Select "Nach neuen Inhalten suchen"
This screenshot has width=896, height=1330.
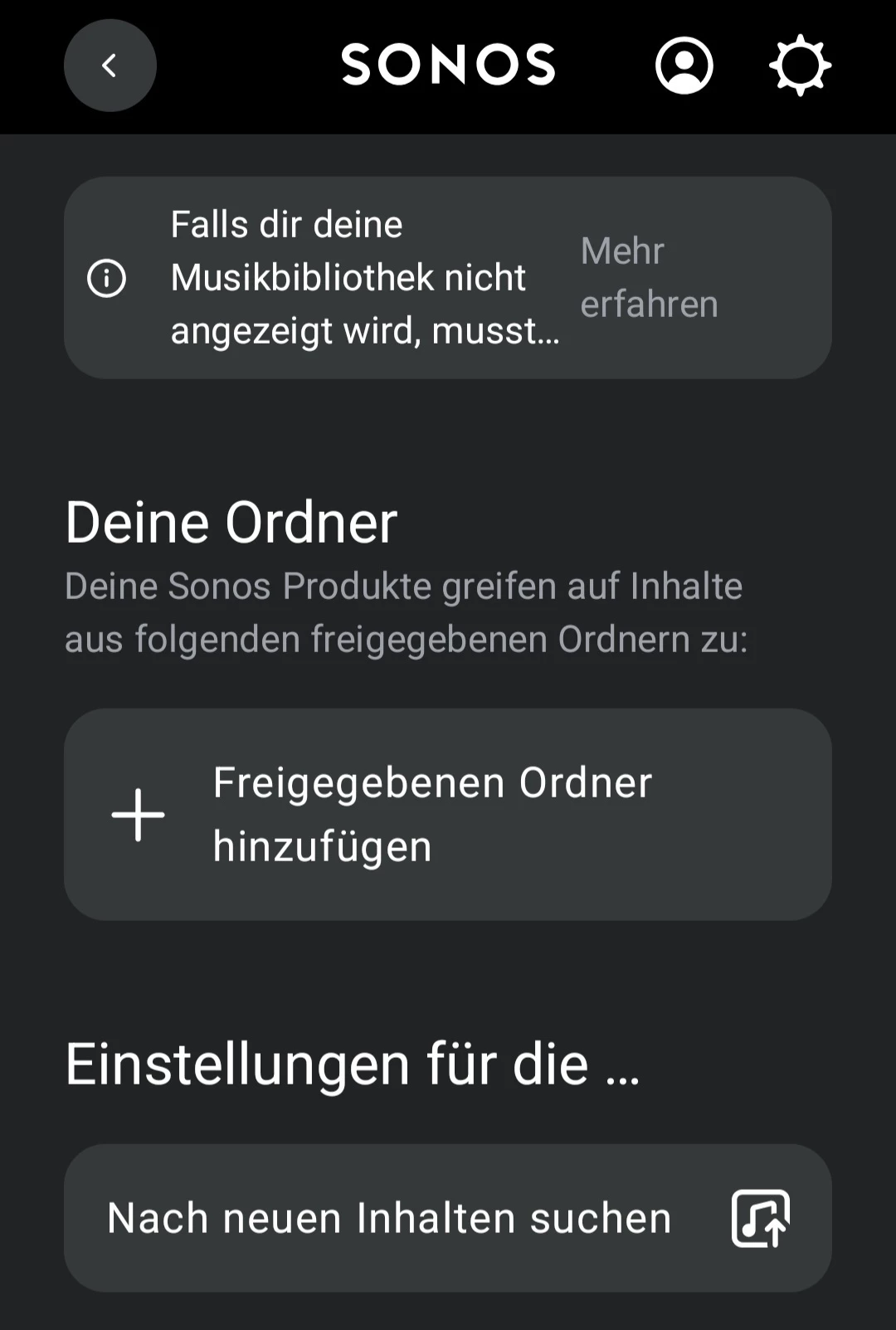pyautogui.click(x=448, y=1217)
